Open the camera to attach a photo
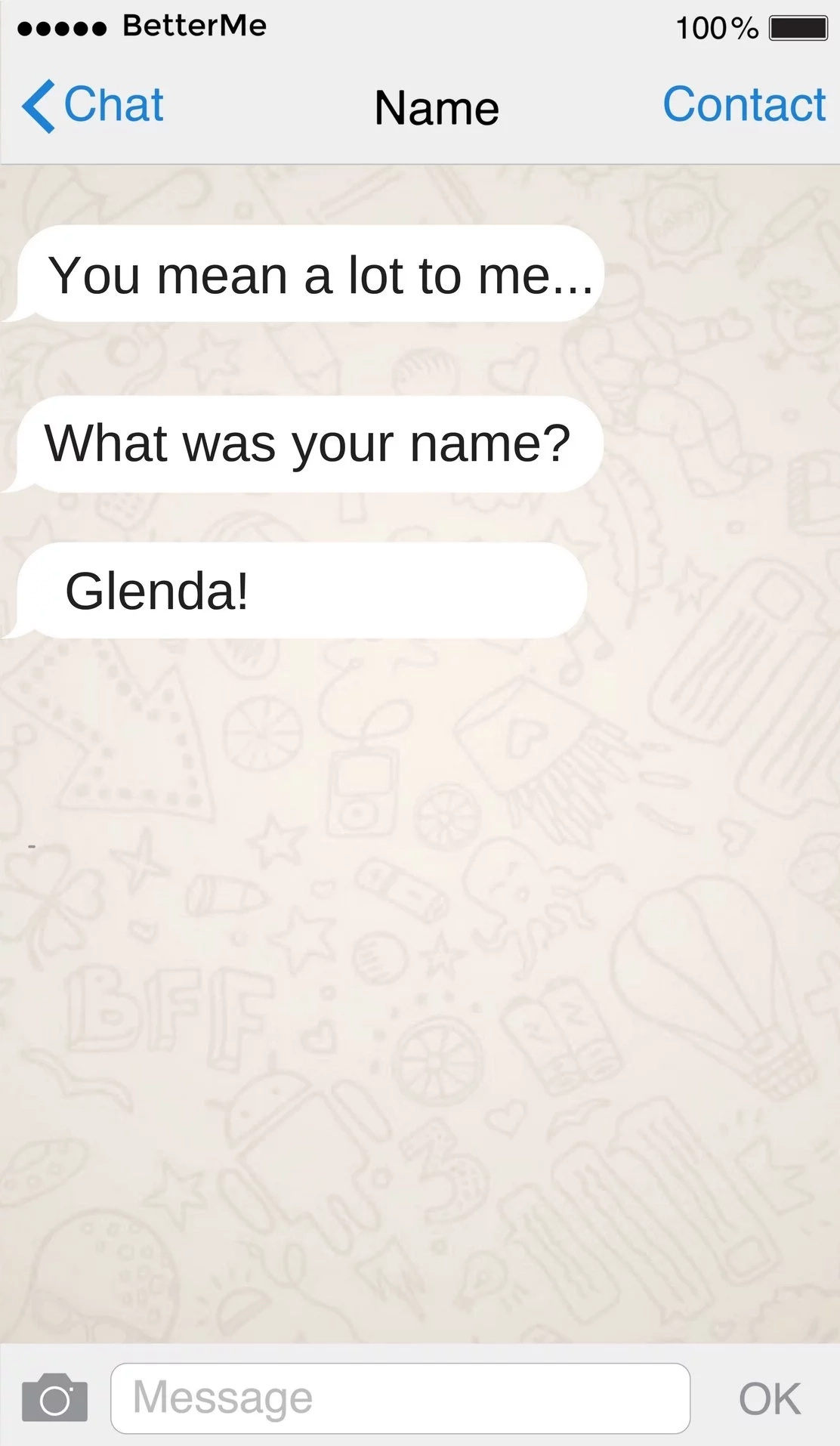Viewport: 840px width, 1446px height. click(54, 1397)
